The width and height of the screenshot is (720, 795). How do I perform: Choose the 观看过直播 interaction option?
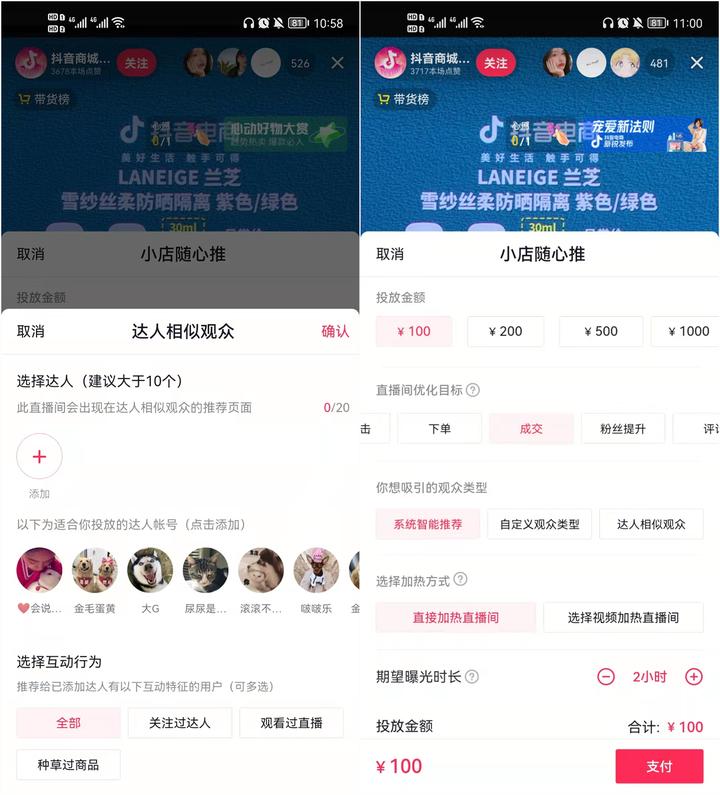291,722
